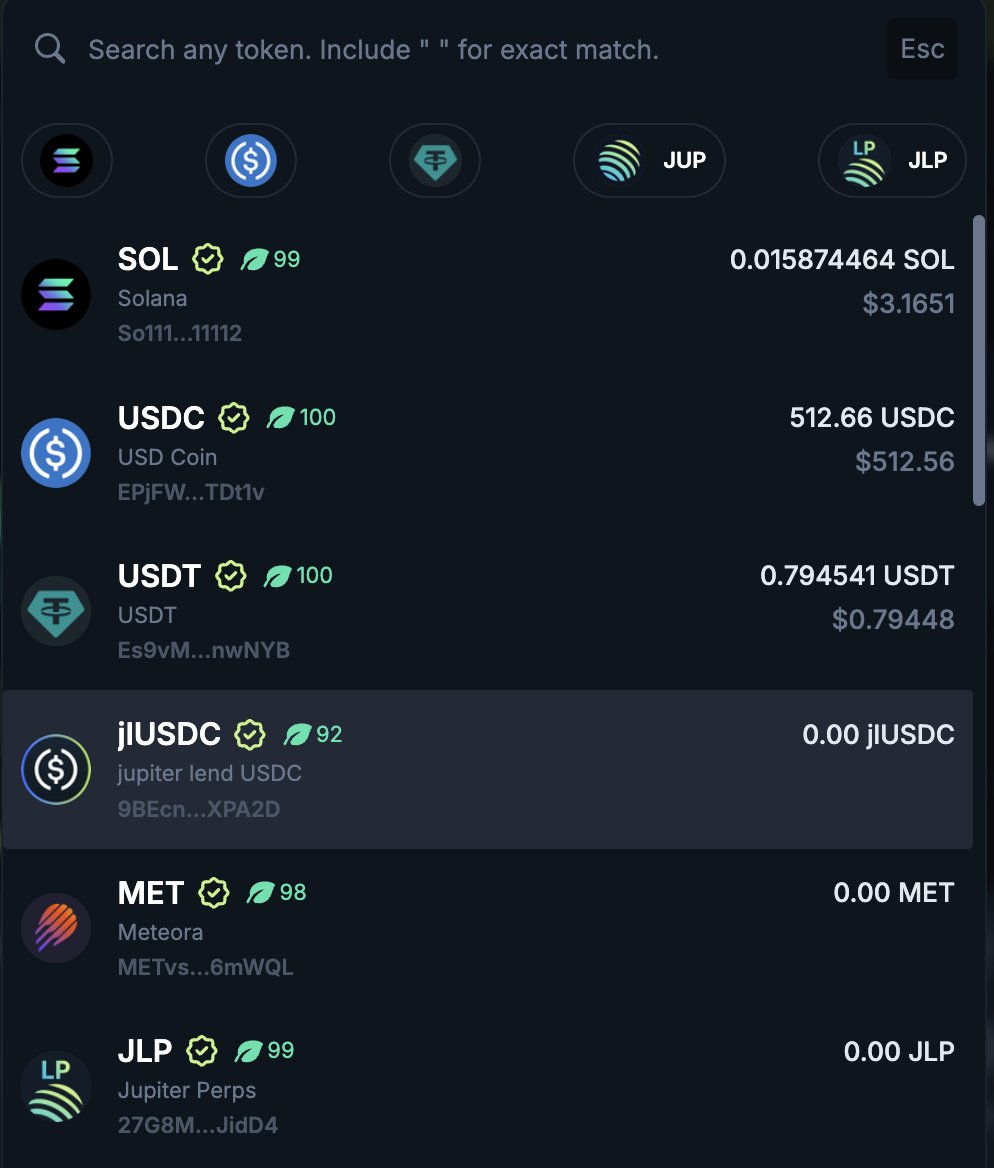Choose the USDC quick-select chip
This screenshot has width=994, height=1168.
pyautogui.click(x=251, y=160)
